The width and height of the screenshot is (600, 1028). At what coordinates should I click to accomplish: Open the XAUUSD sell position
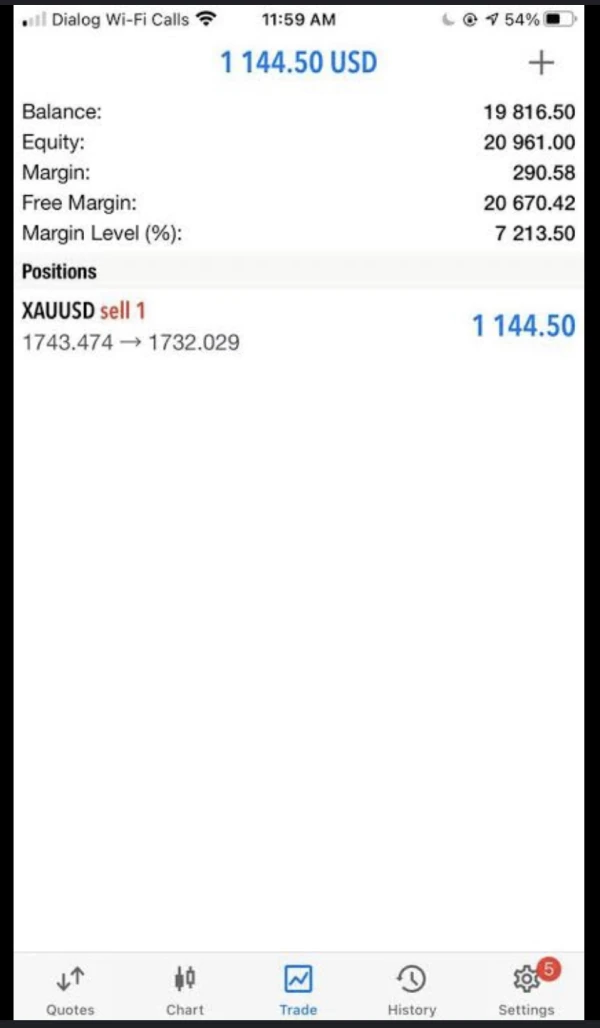pos(298,327)
